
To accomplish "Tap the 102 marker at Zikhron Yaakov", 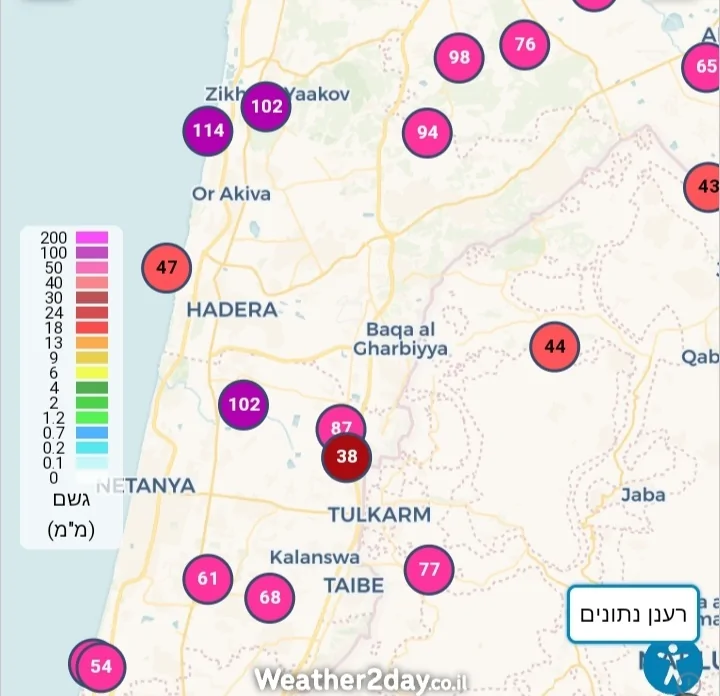I will (x=266, y=106).
